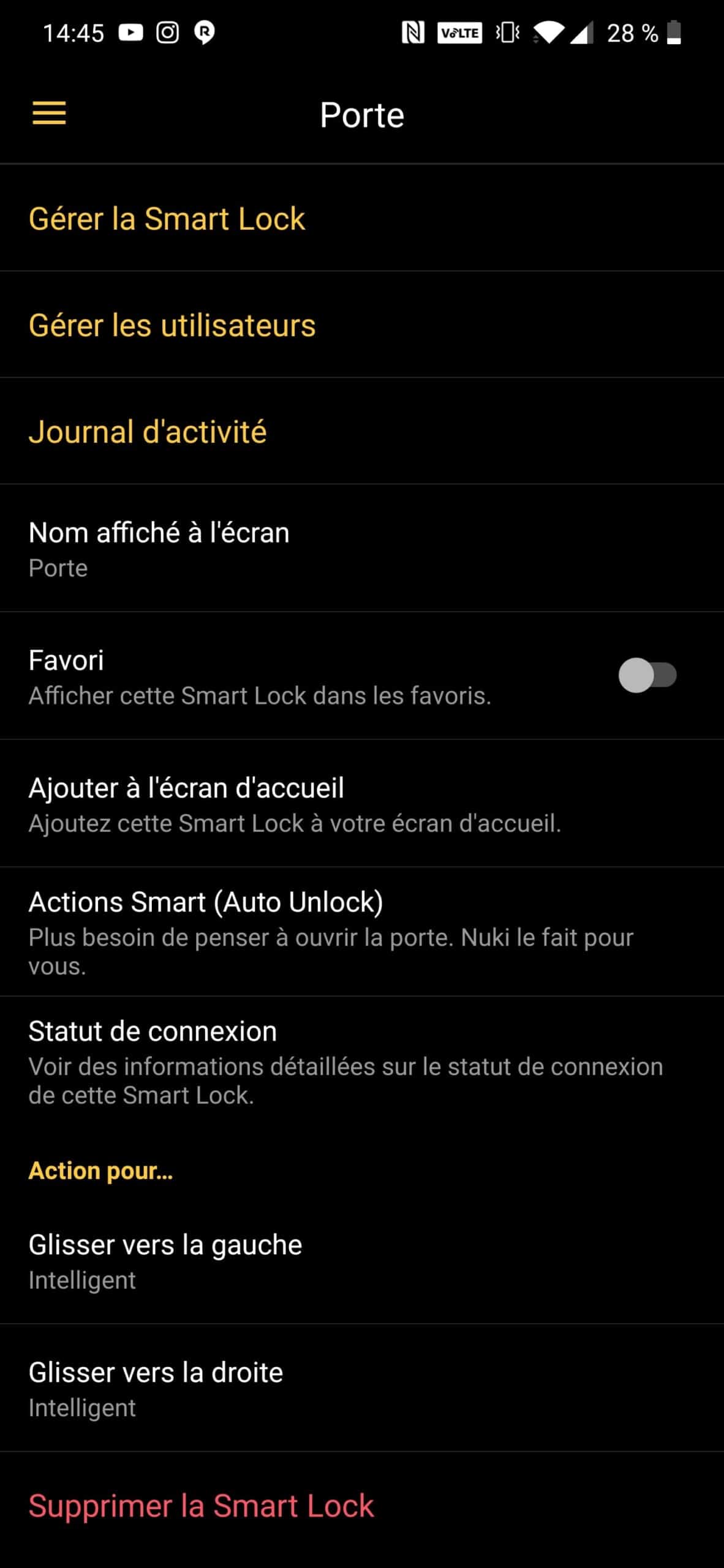This screenshot has height=1568, width=724.
Task: Open the hamburger drawer menu
Action: click(49, 114)
